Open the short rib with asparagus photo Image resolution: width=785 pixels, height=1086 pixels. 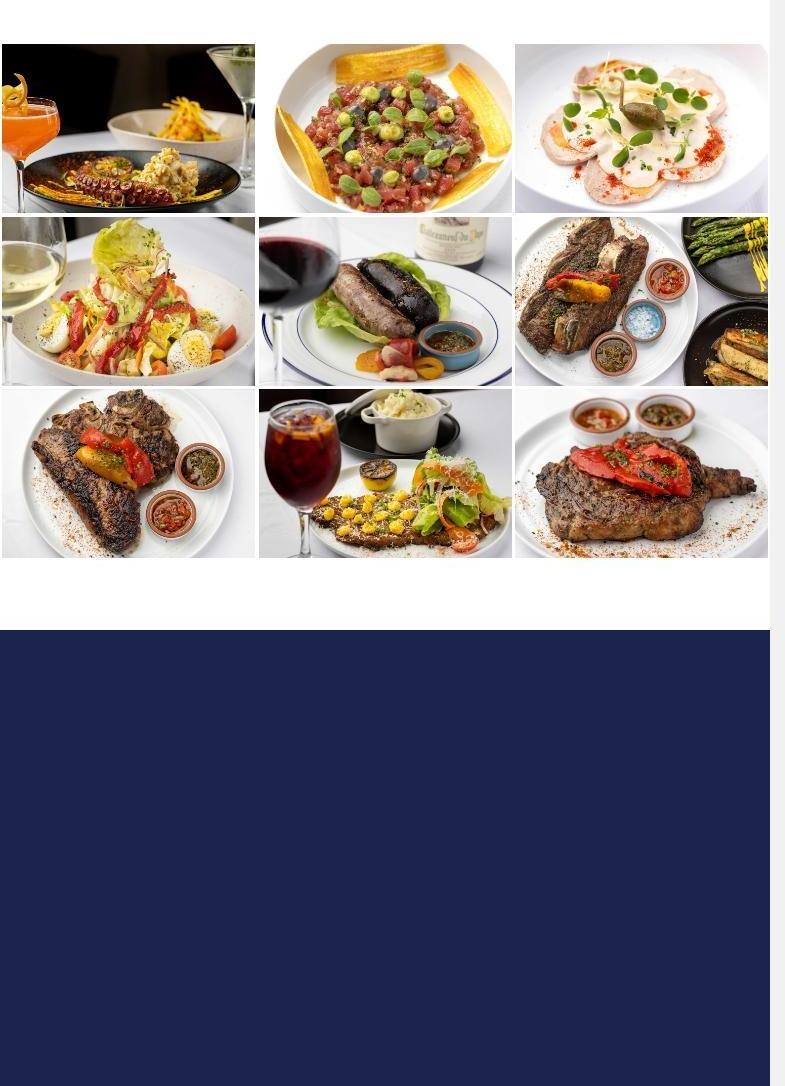pos(641,301)
